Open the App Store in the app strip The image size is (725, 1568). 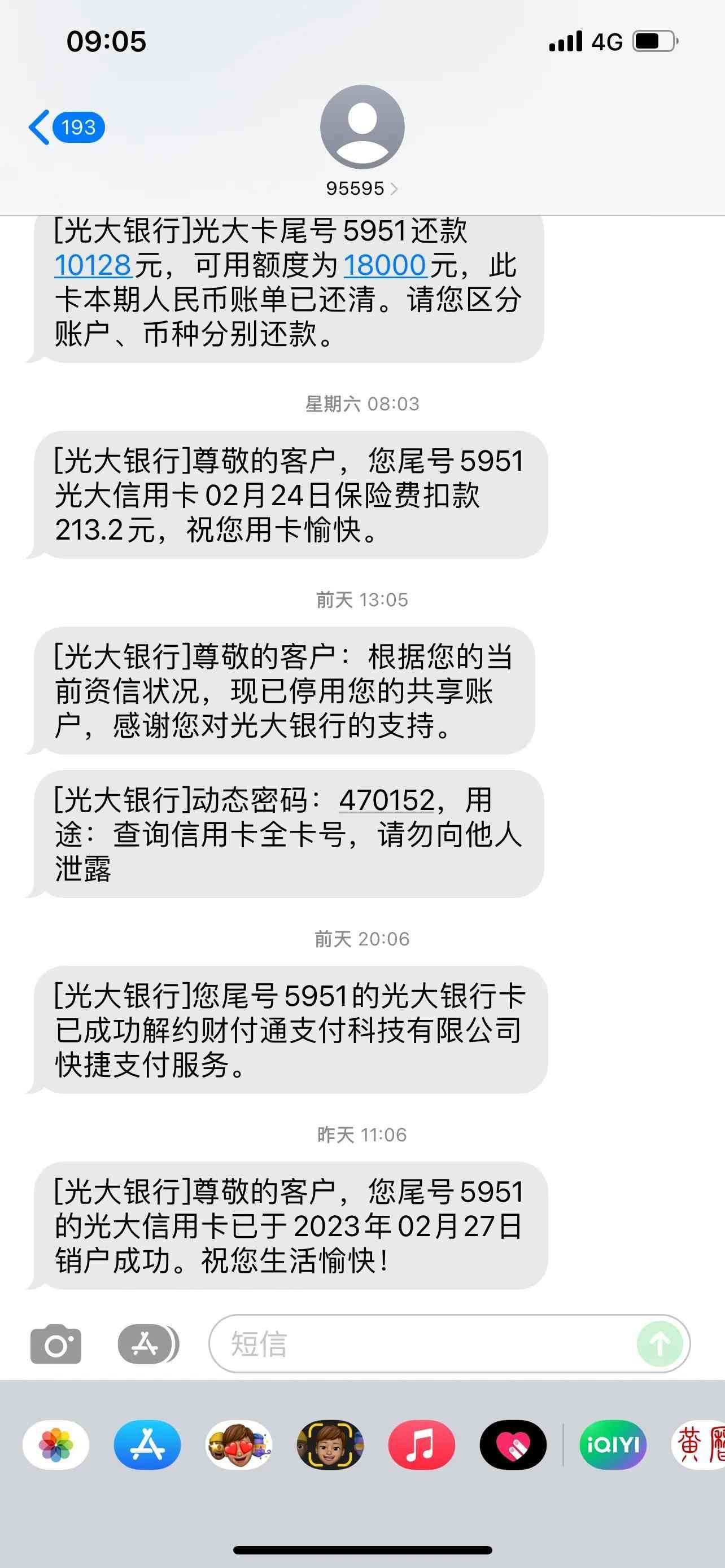coord(147,1445)
